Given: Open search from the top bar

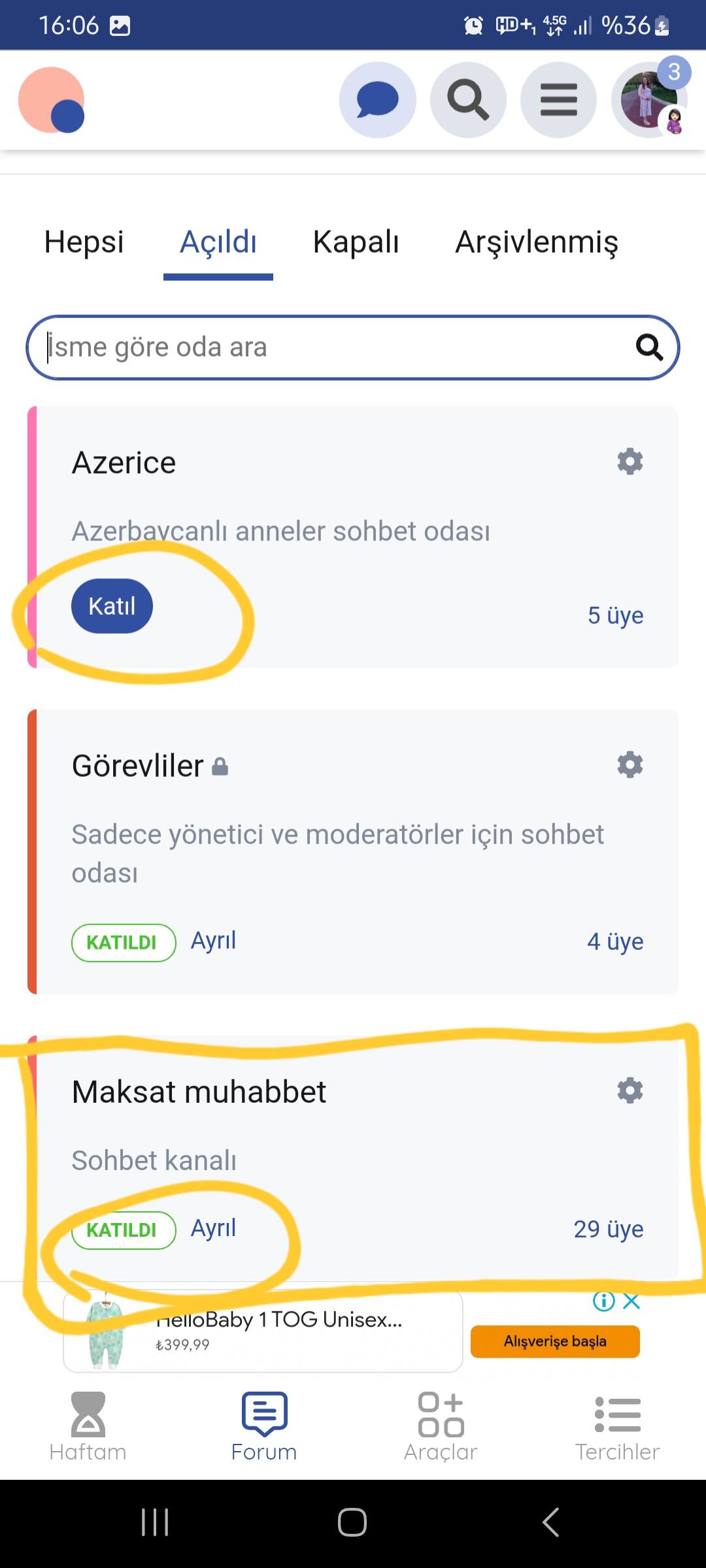Looking at the screenshot, I should pyautogui.click(x=468, y=100).
